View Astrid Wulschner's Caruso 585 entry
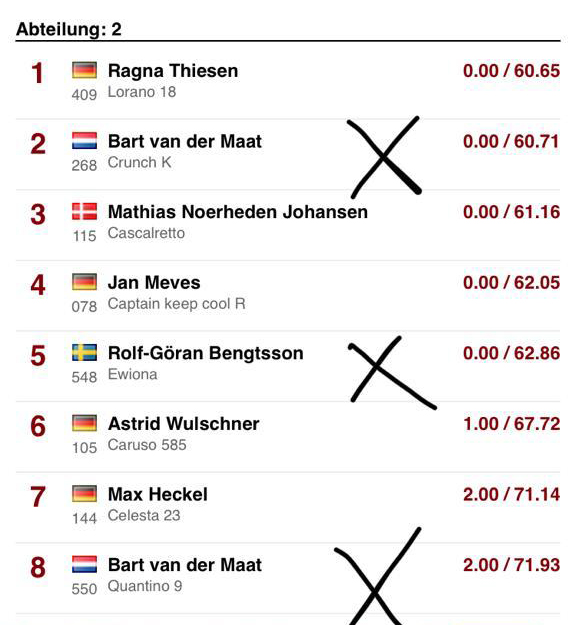Image resolution: width=576 pixels, height=625 pixels. (x=288, y=437)
